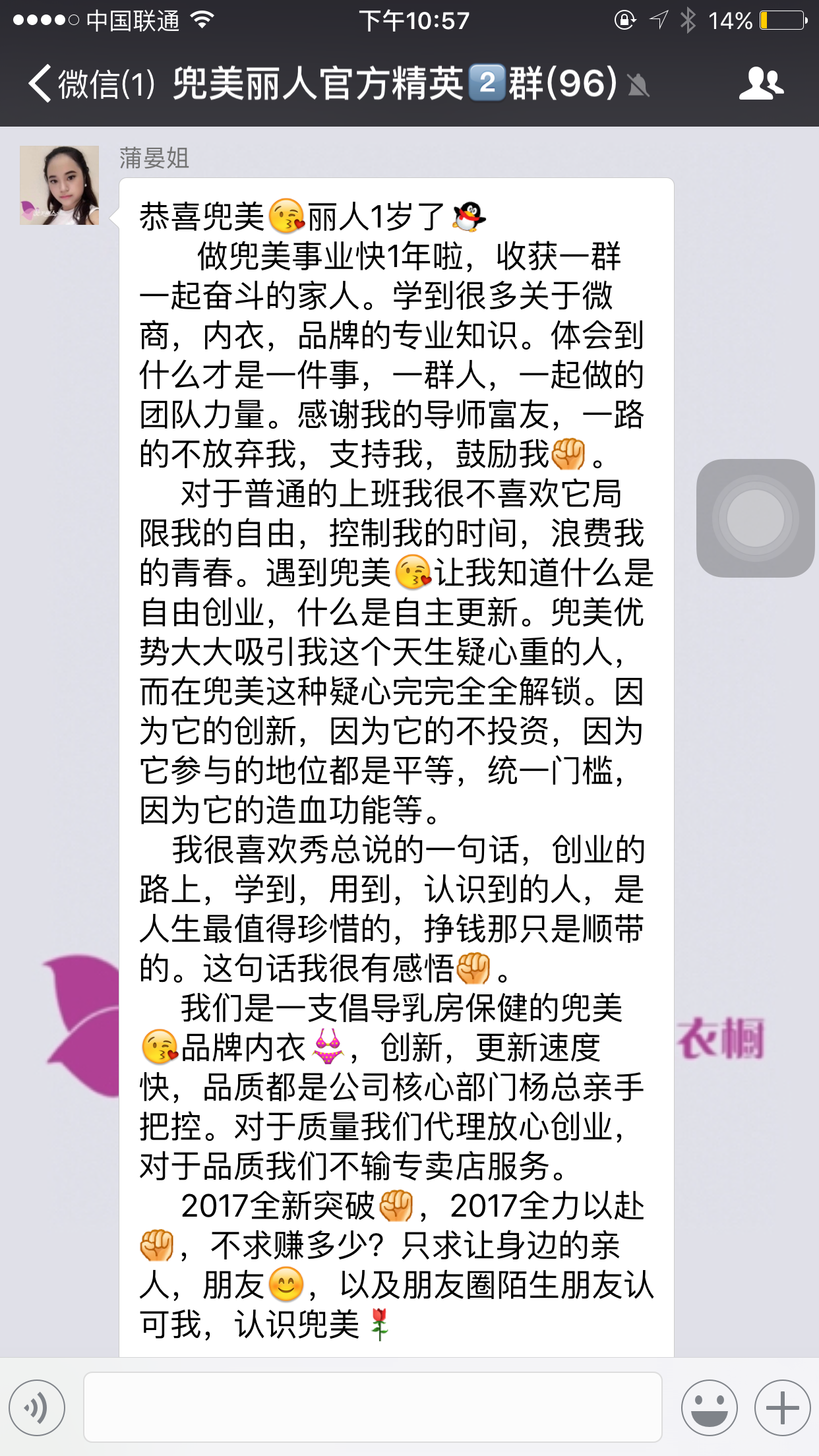
Task: Go back to the 微信 chat list
Action: click(89, 84)
